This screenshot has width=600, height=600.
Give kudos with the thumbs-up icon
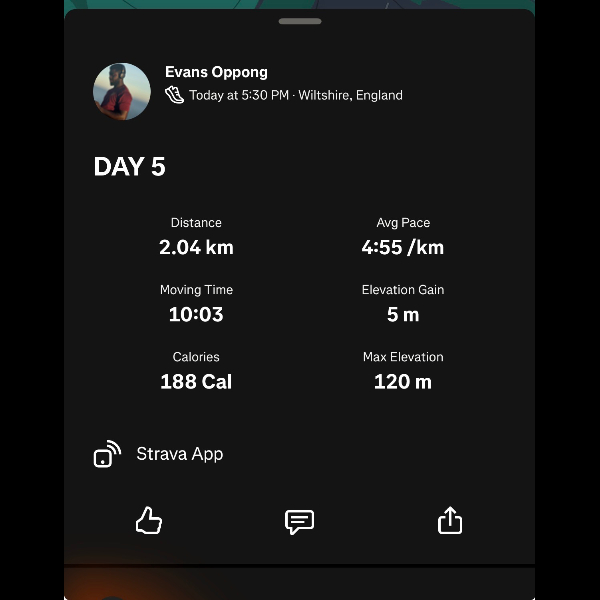[x=149, y=521]
